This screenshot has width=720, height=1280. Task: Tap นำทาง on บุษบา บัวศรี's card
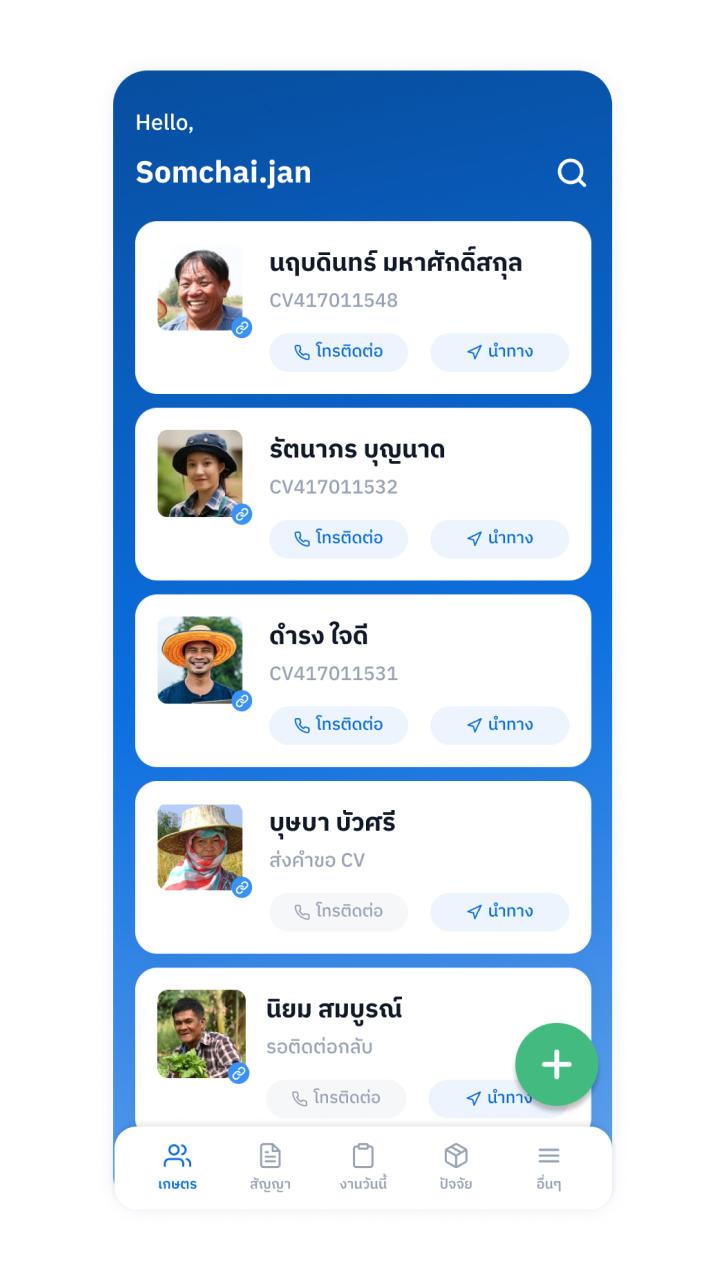[x=499, y=911]
